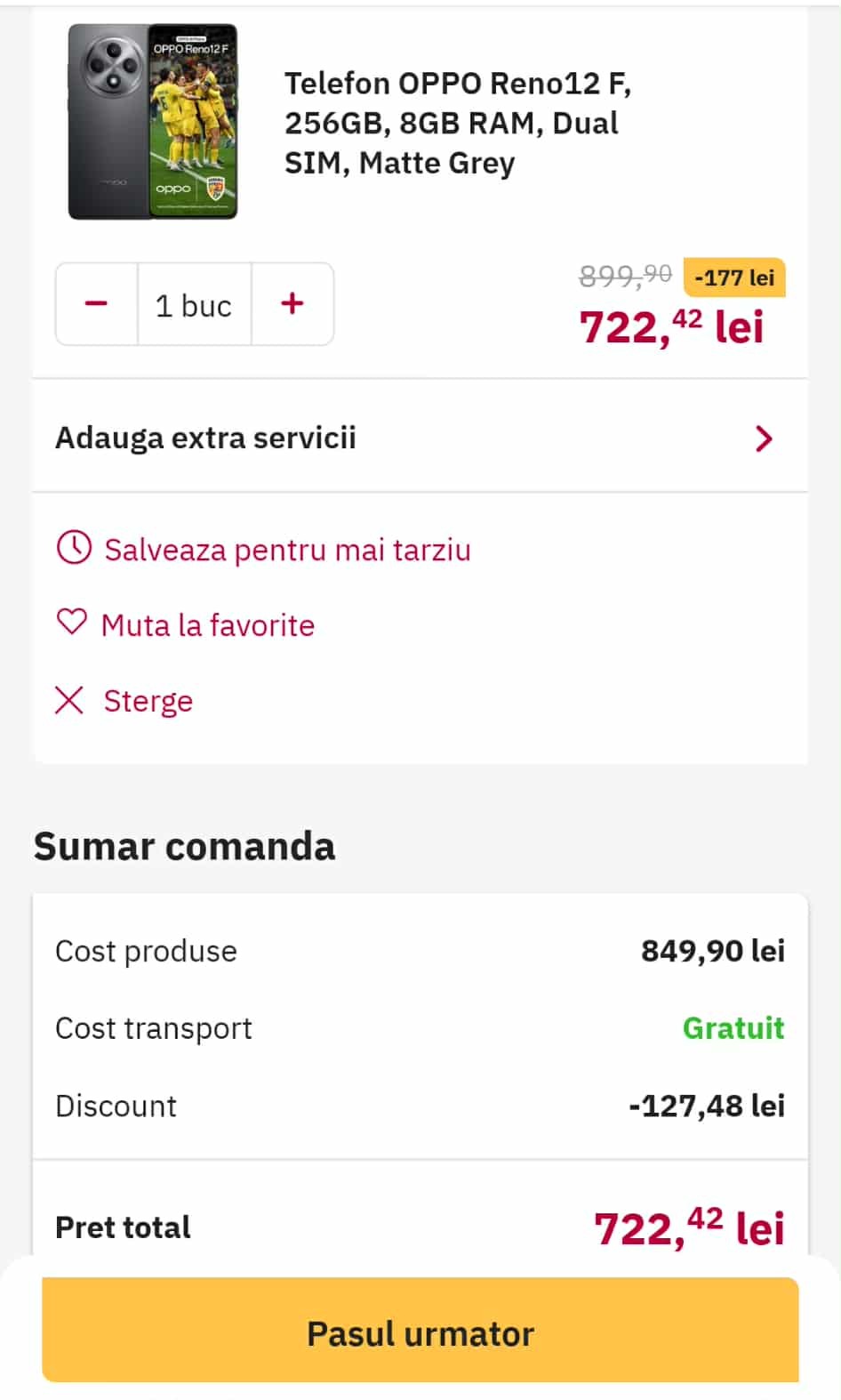Image resolution: width=841 pixels, height=1400 pixels.
Task: Decrease the phone quantity by one
Action: 96,304
